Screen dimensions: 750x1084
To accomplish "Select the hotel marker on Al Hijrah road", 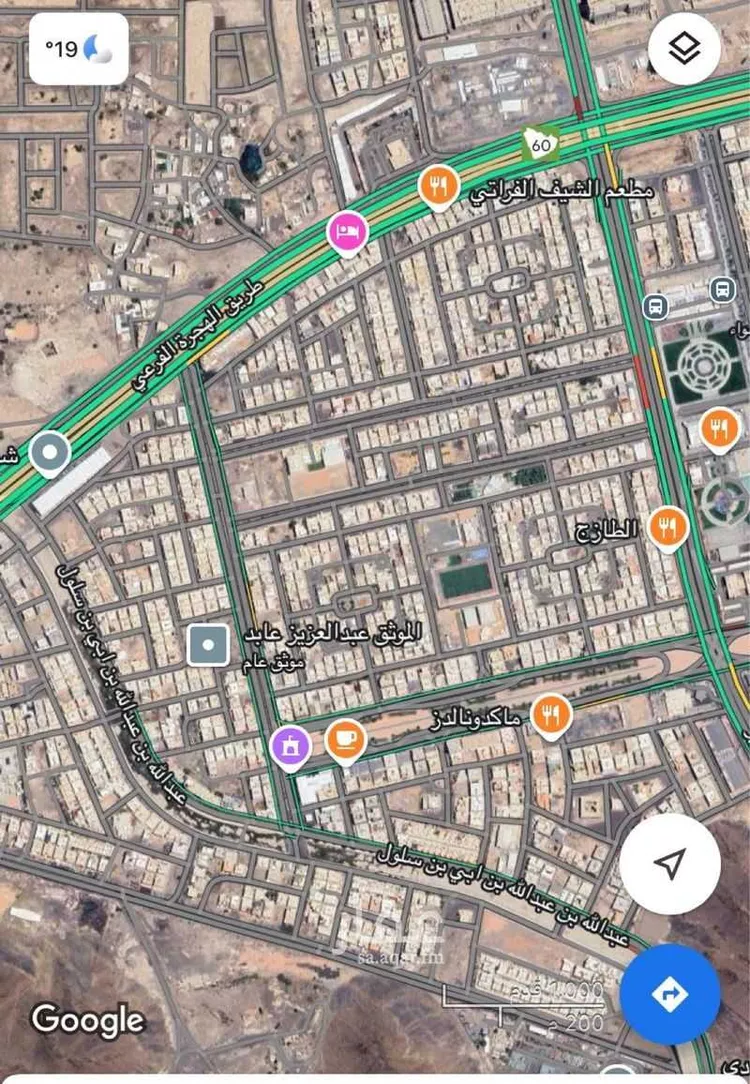I will pyautogui.click(x=347, y=232).
